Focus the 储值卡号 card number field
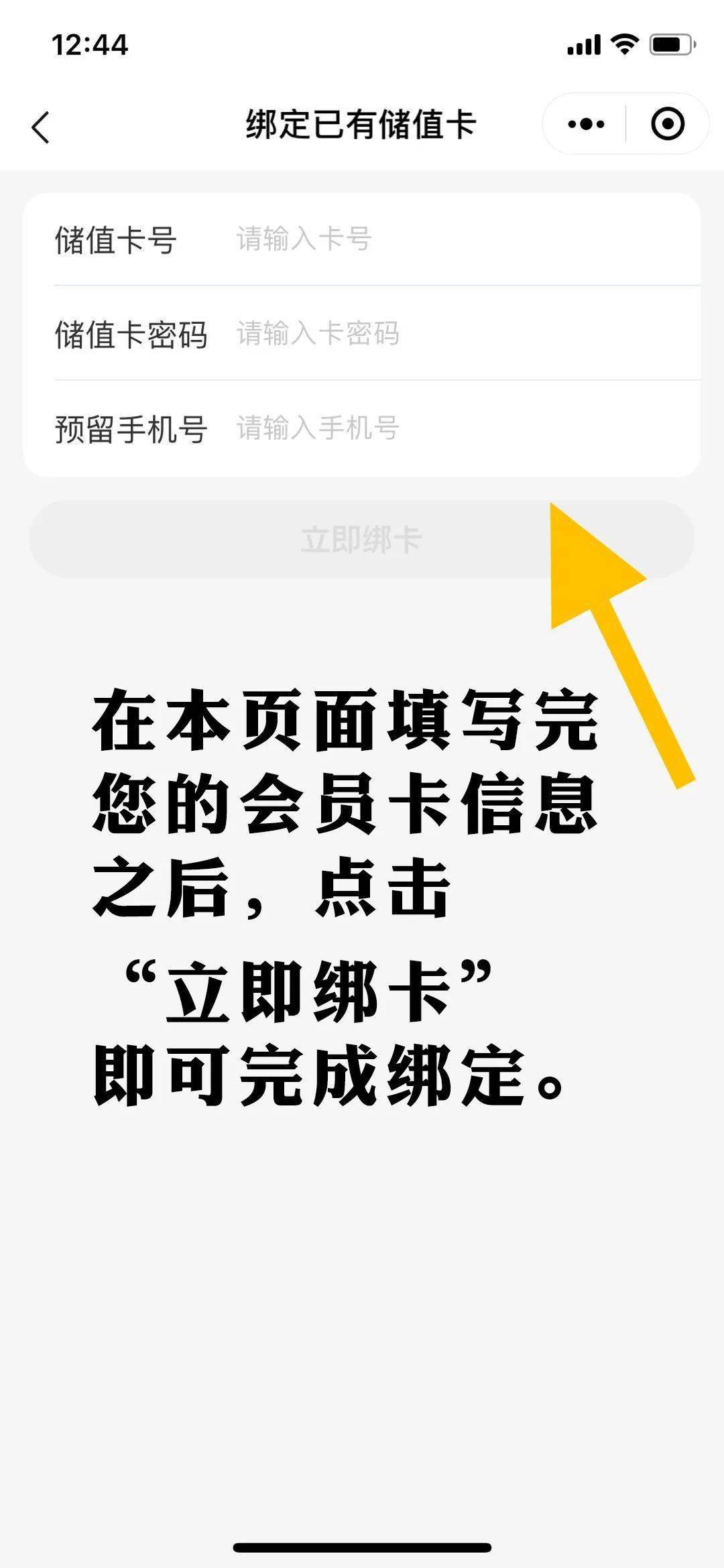The image size is (724, 1568). tap(463, 239)
